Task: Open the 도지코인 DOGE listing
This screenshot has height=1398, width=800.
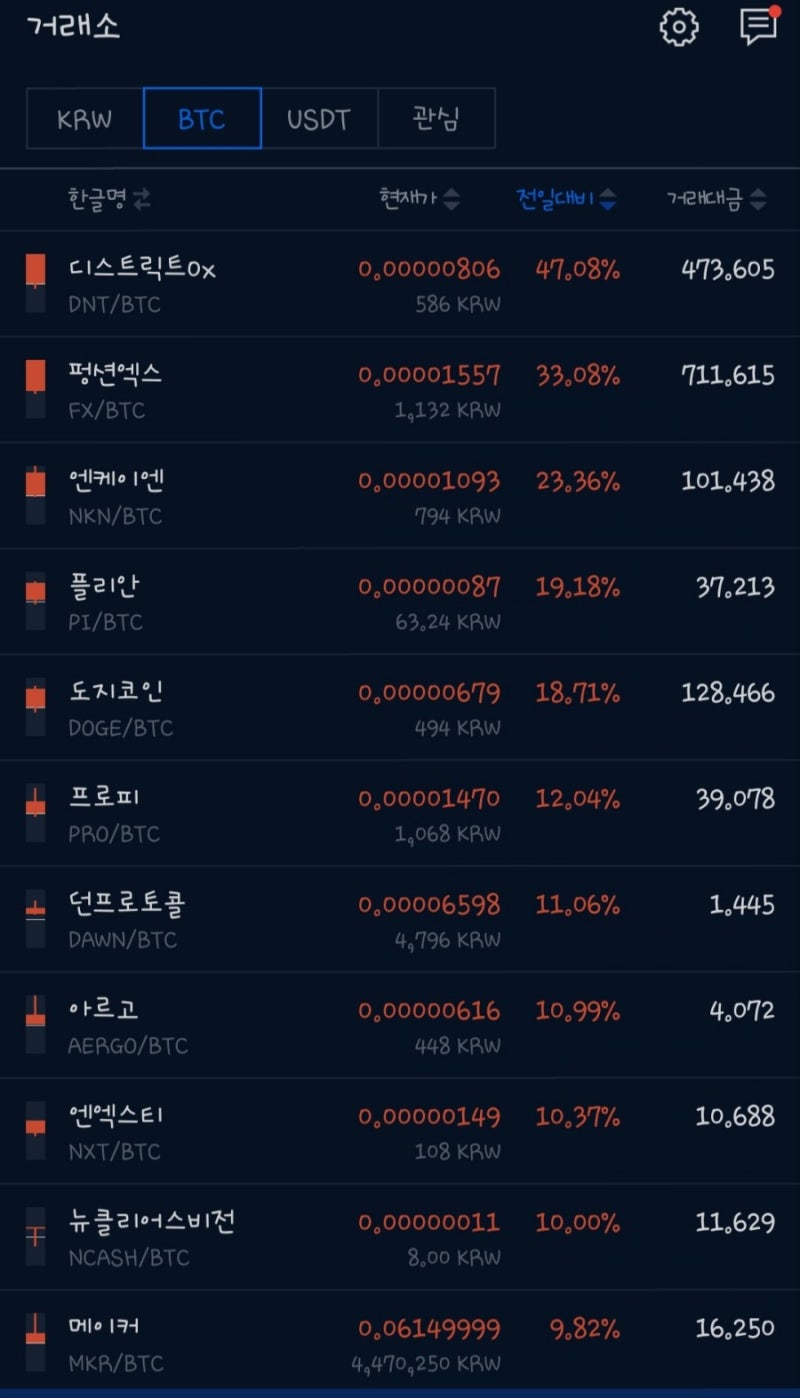Action: point(400,707)
